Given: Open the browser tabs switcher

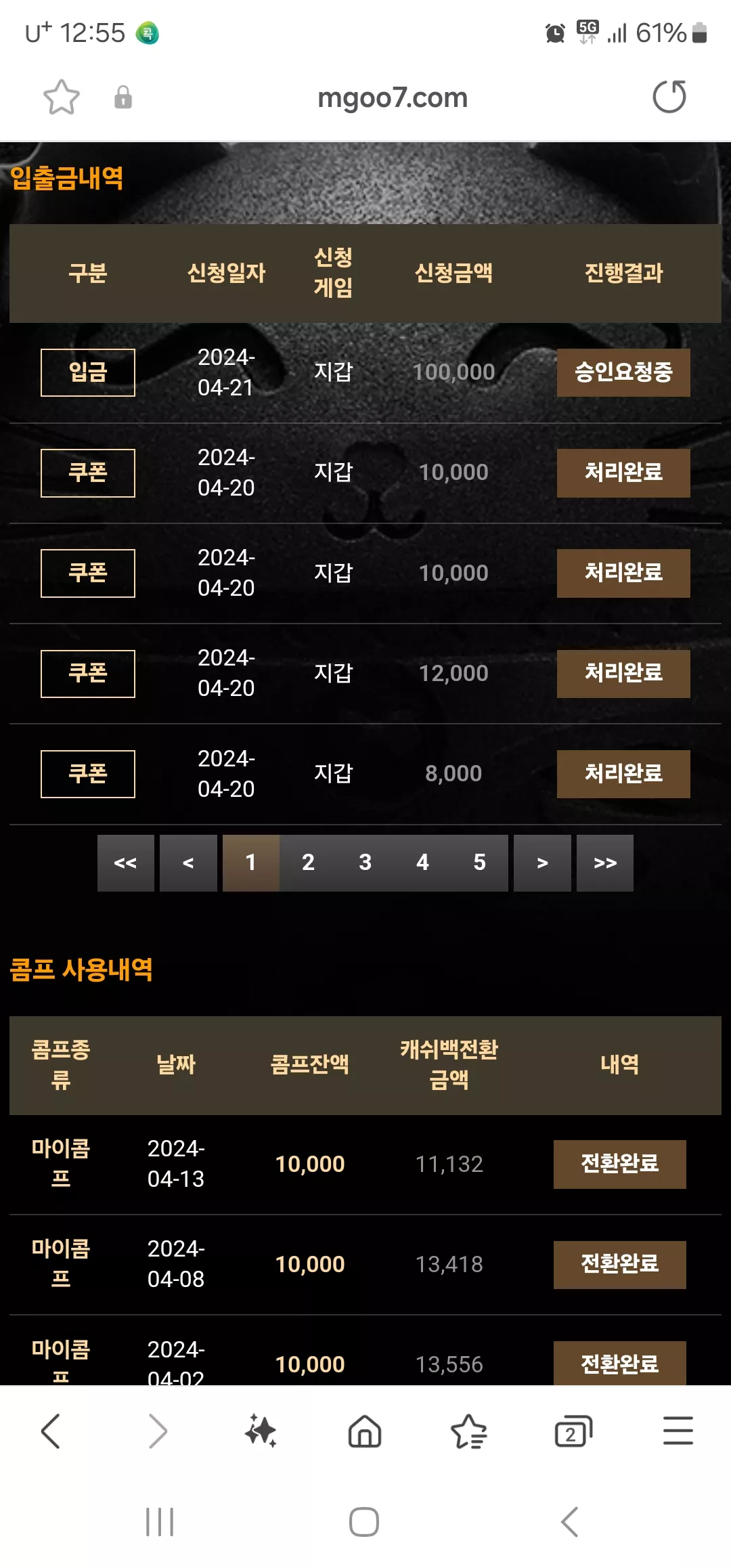Looking at the screenshot, I should point(573,1431).
